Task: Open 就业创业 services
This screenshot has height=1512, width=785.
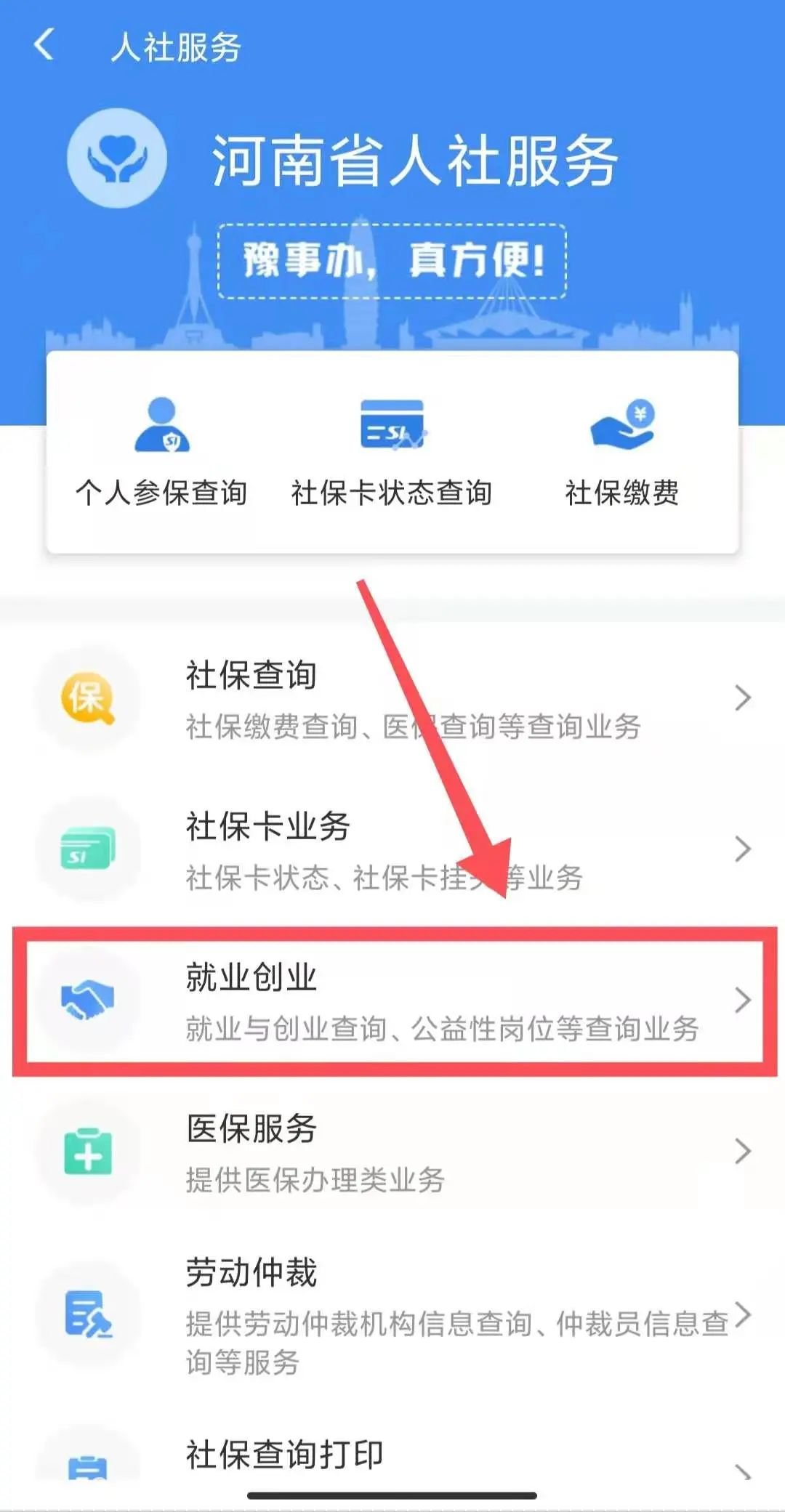Action: 392,1001
